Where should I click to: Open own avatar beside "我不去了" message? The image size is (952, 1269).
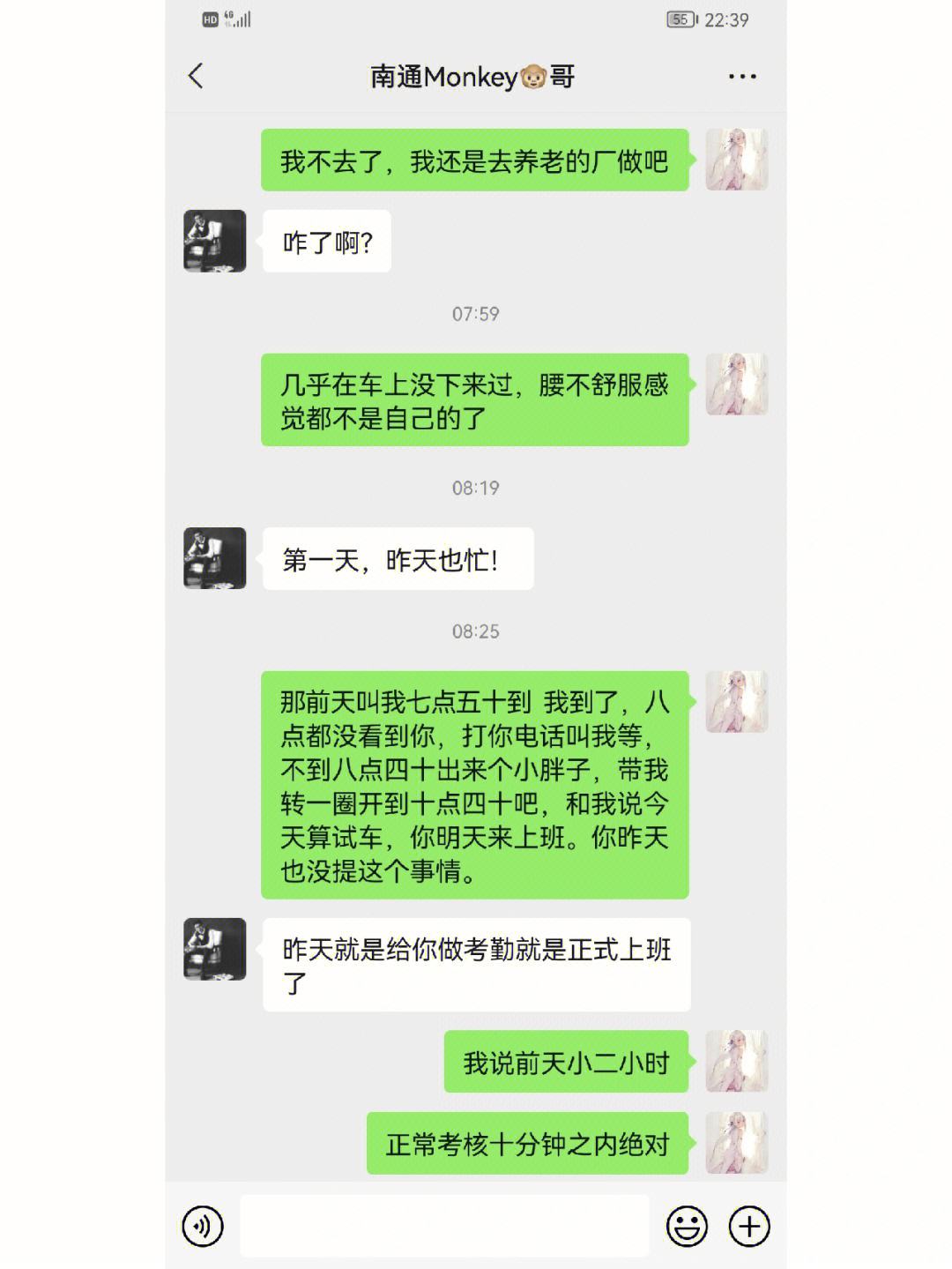coord(736,160)
